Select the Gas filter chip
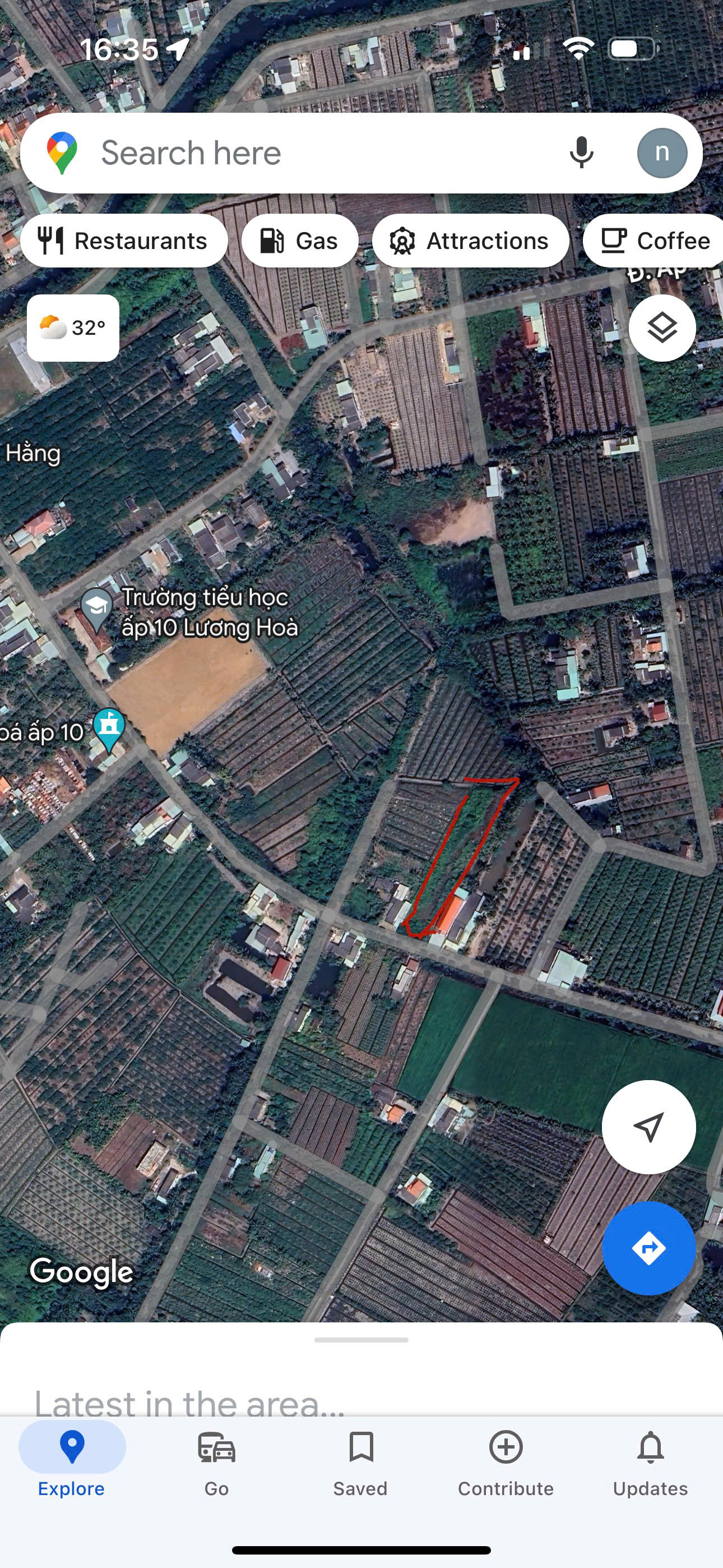Screen dimensions: 723x1568 pos(299,241)
